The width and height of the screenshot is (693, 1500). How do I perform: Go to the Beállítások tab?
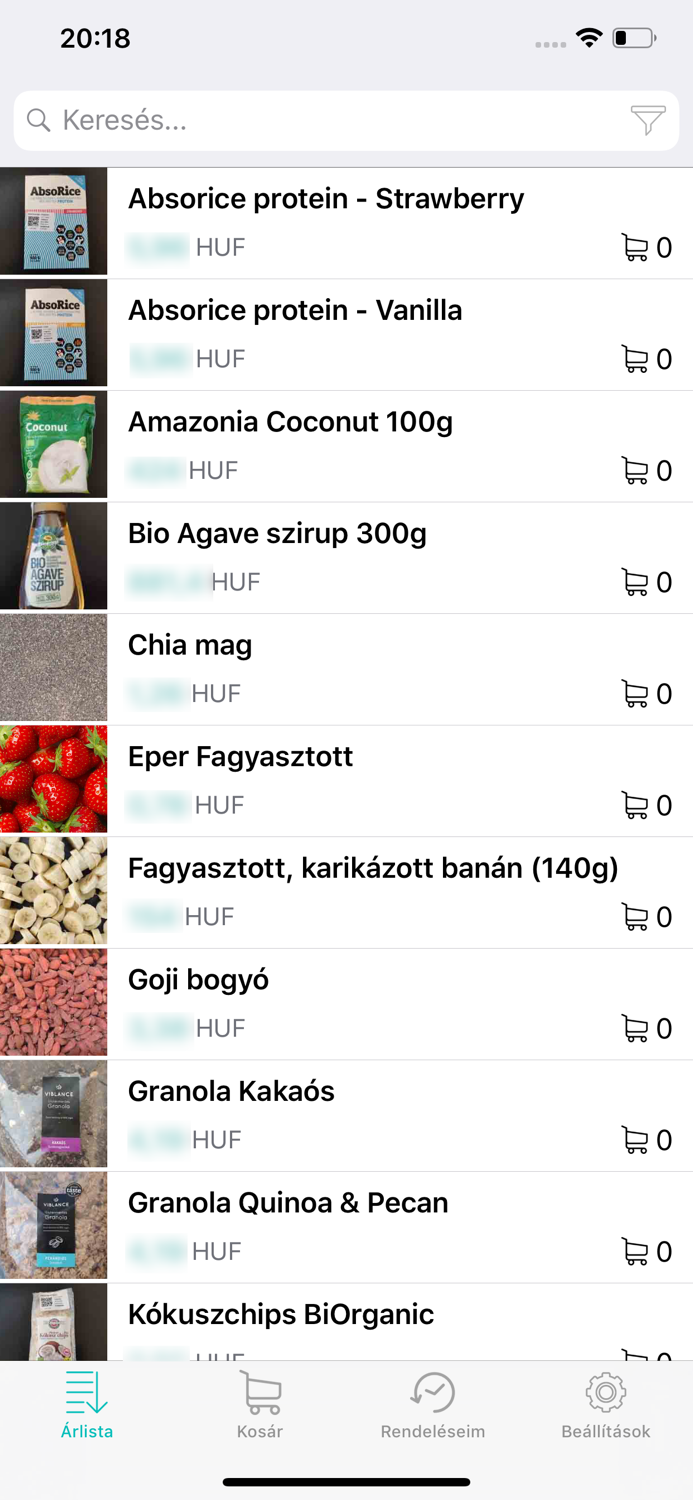tap(606, 1405)
